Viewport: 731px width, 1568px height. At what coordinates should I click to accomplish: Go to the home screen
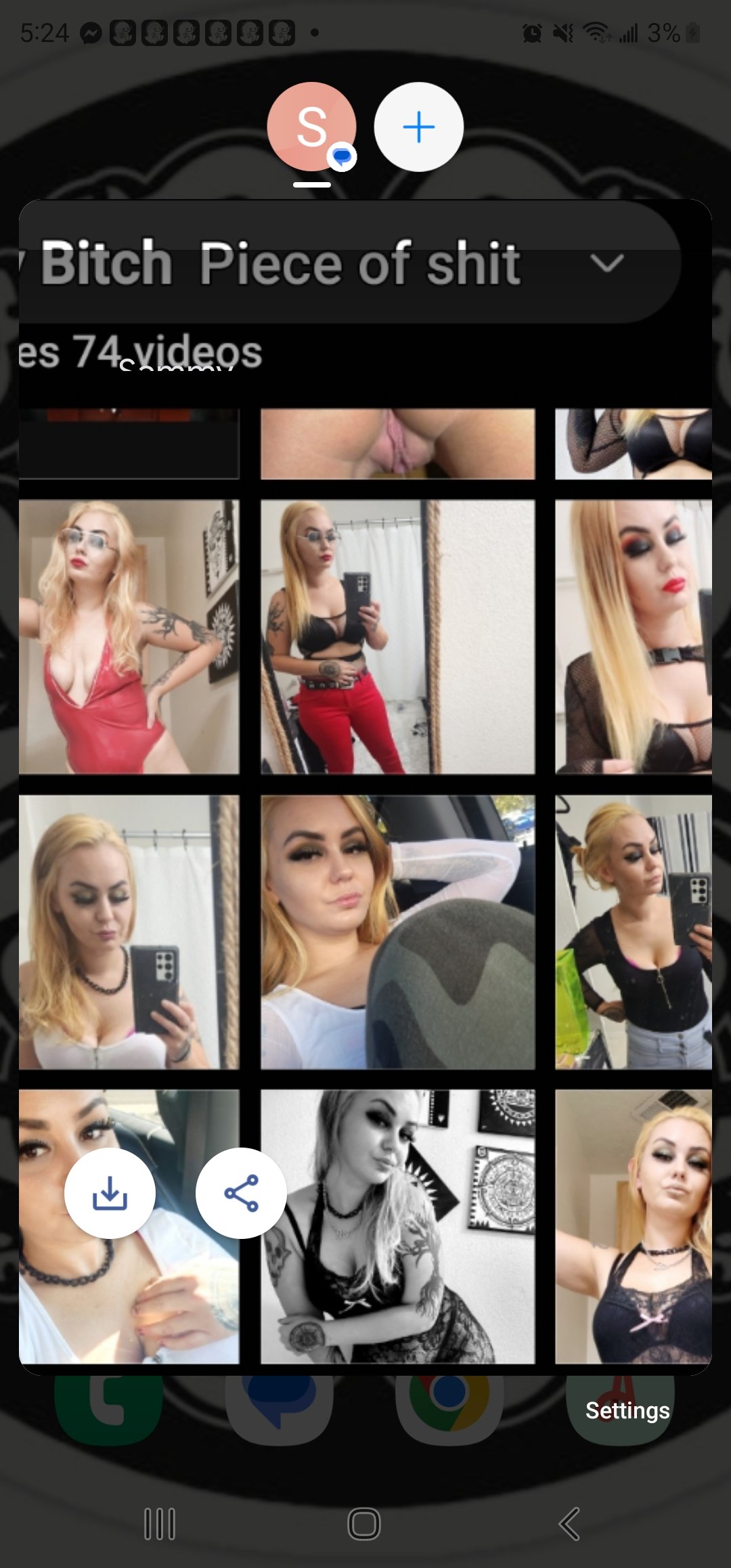(364, 1524)
